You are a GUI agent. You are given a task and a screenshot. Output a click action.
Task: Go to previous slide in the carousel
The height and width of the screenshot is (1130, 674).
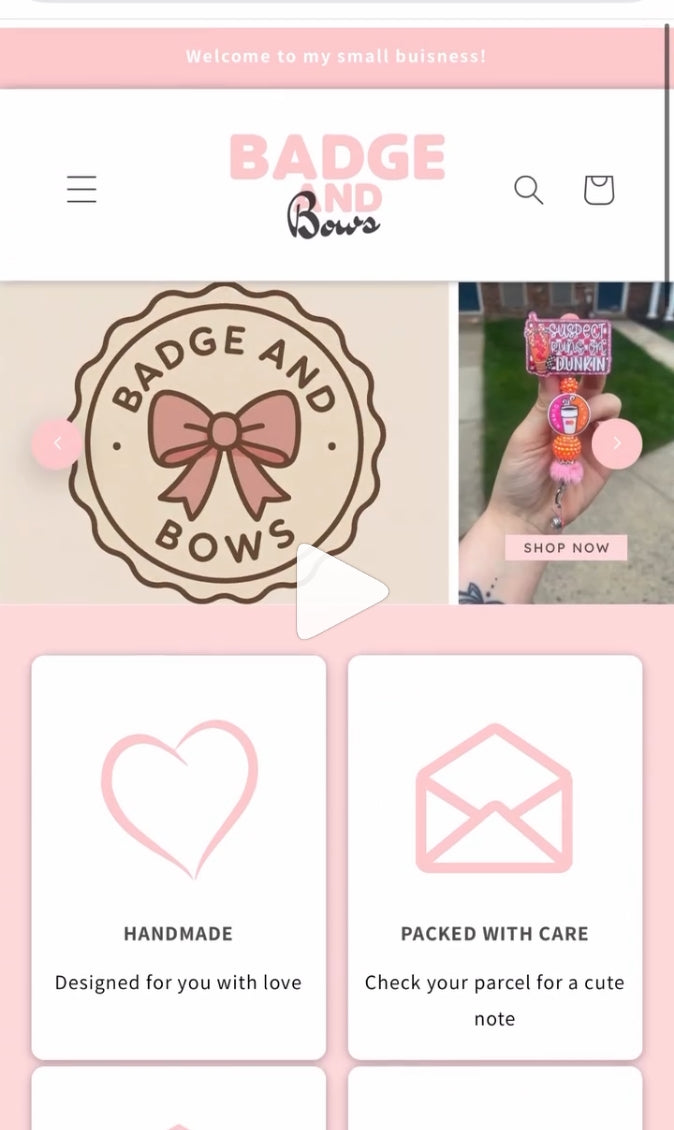coord(57,444)
